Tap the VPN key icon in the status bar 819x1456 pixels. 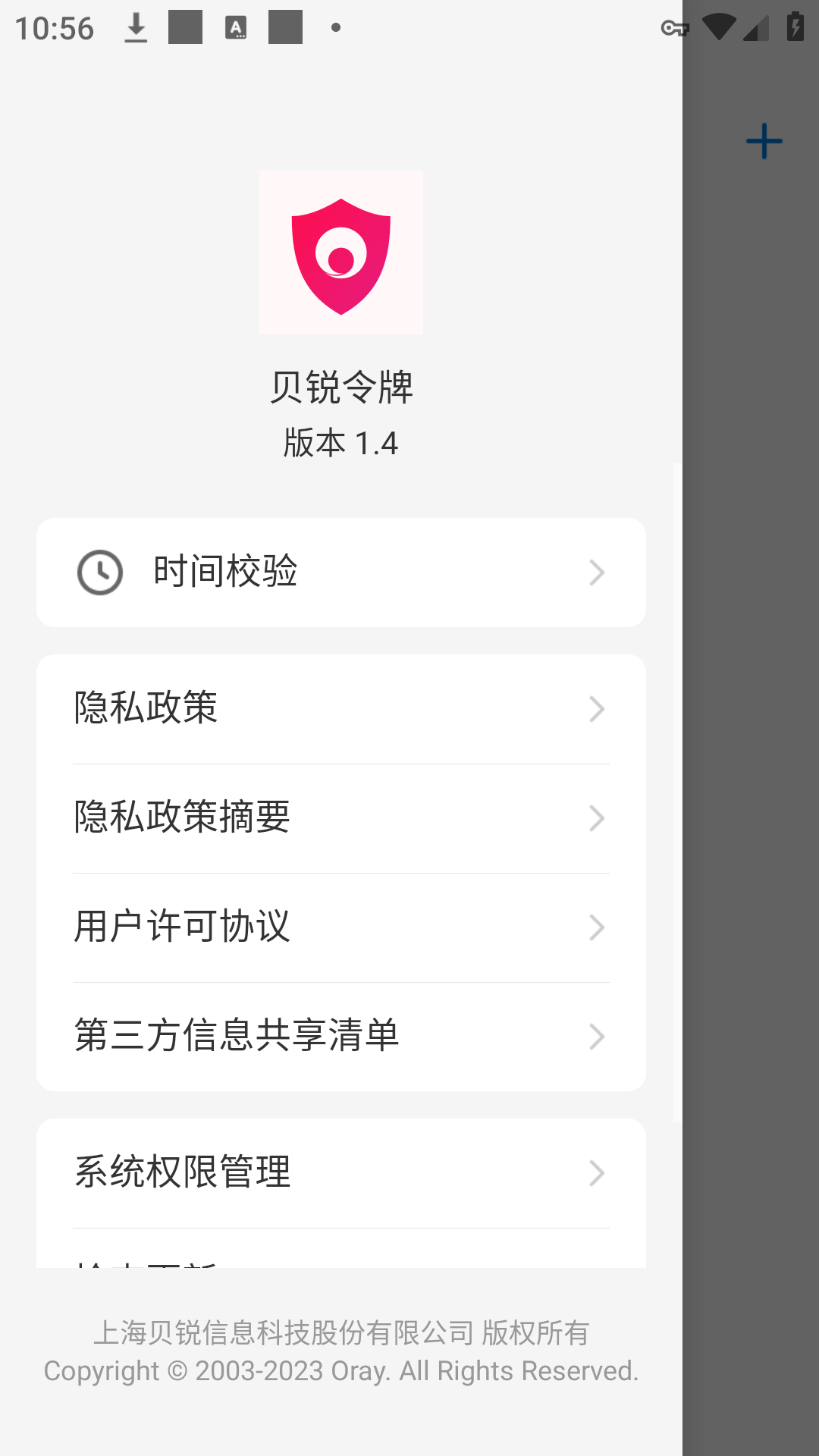(x=673, y=27)
